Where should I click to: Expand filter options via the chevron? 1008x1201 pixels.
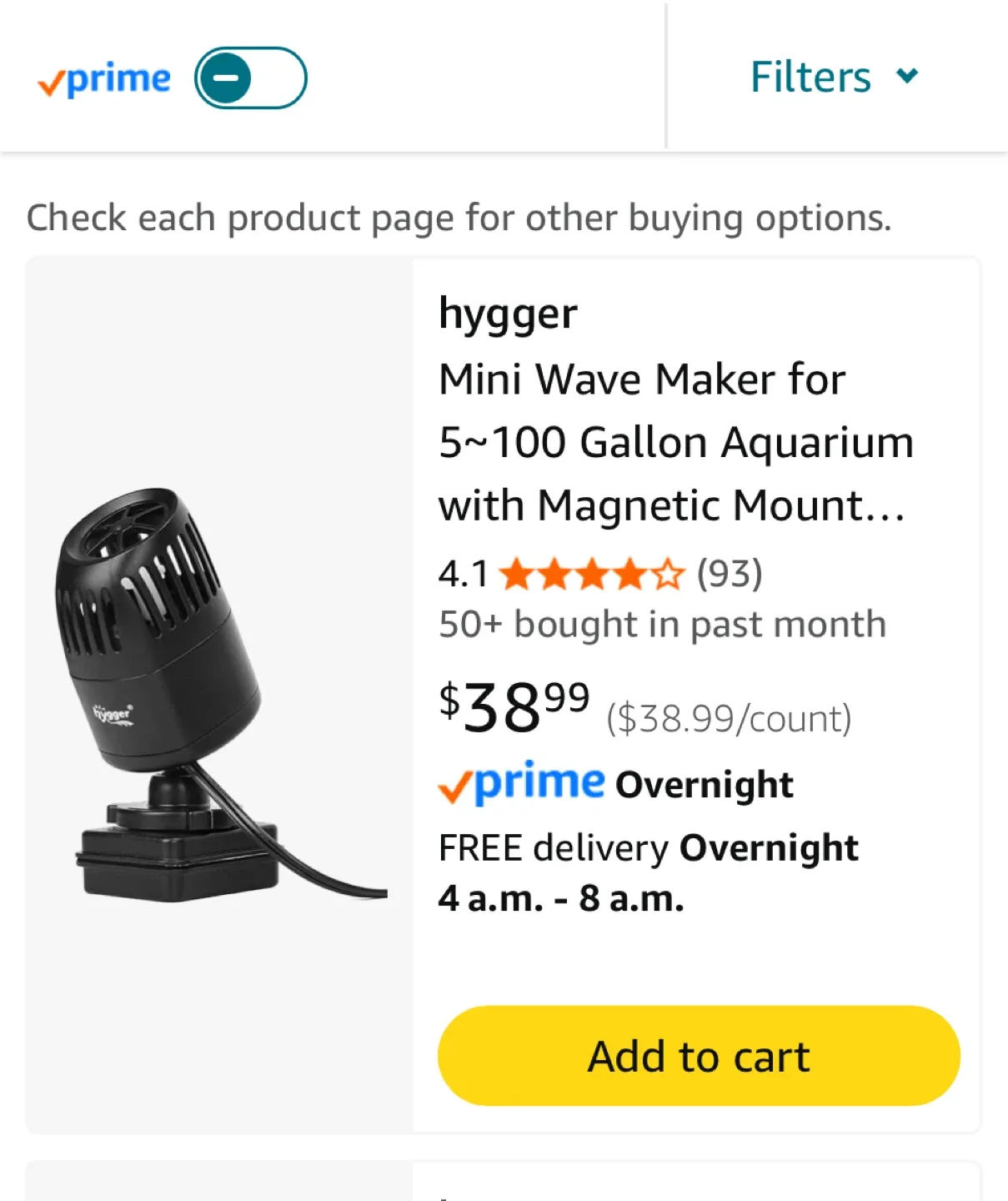point(909,76)
